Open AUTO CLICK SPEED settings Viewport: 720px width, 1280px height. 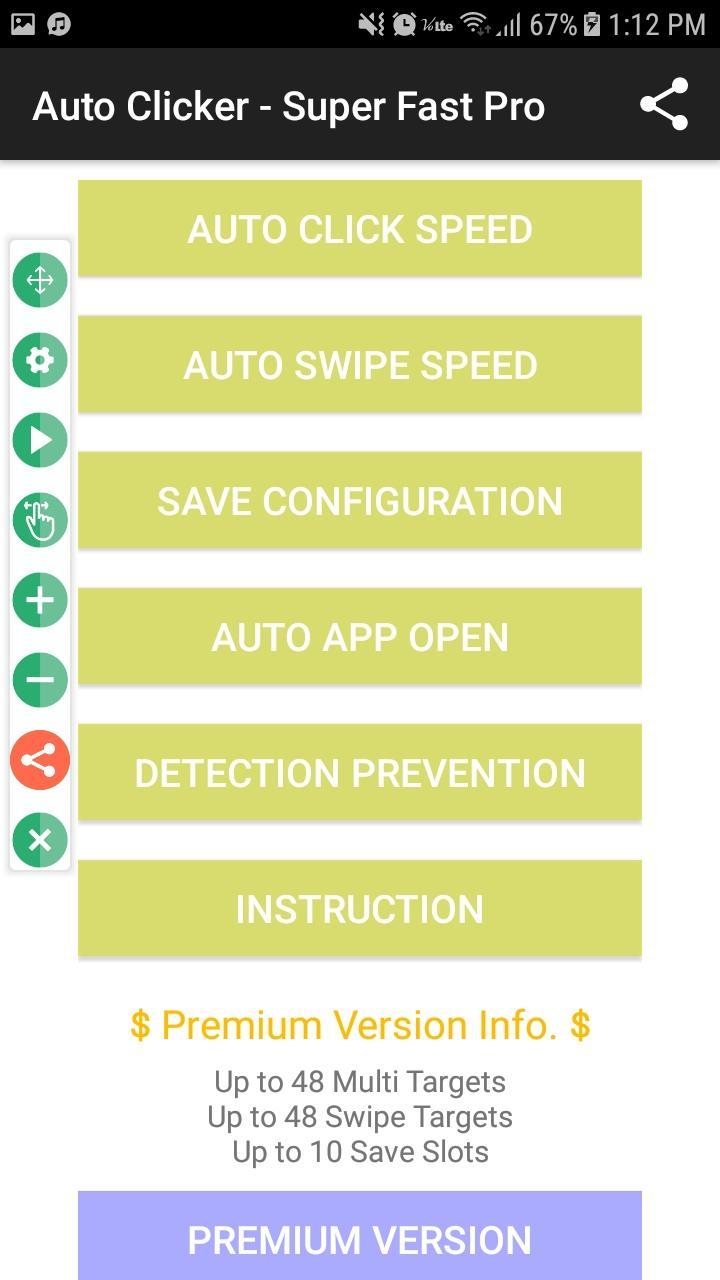pos(360,229)
